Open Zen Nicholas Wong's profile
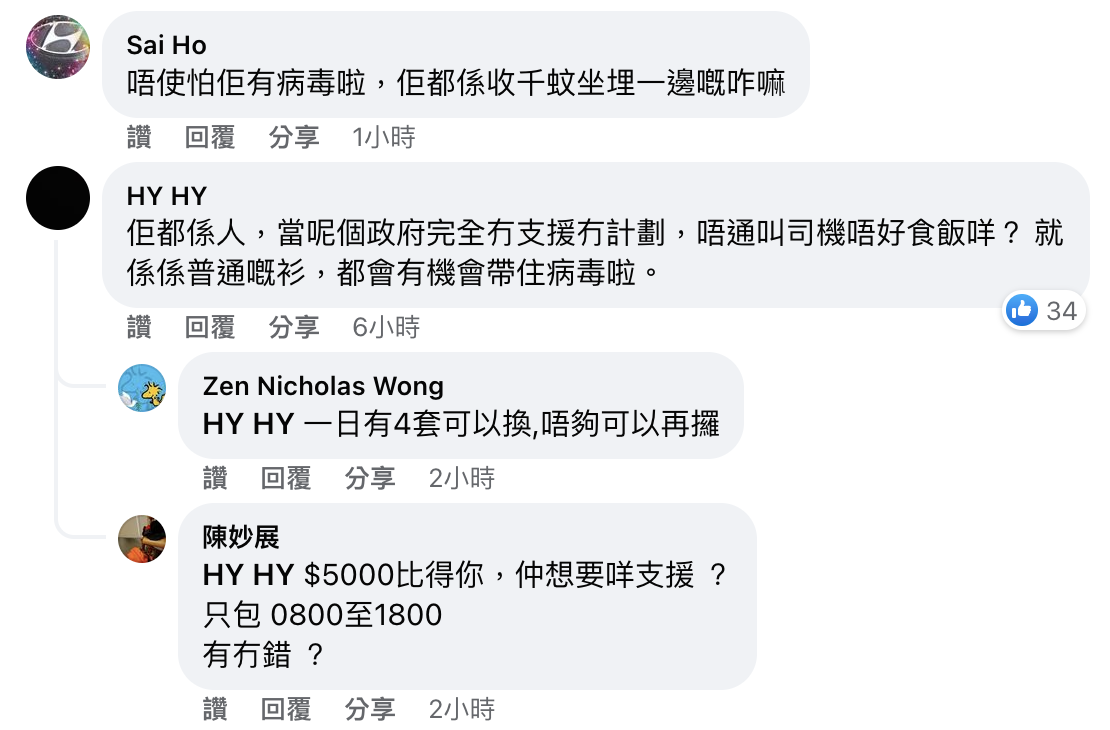This screenshot has height=730, width=1110. click(x=323, y=386)
